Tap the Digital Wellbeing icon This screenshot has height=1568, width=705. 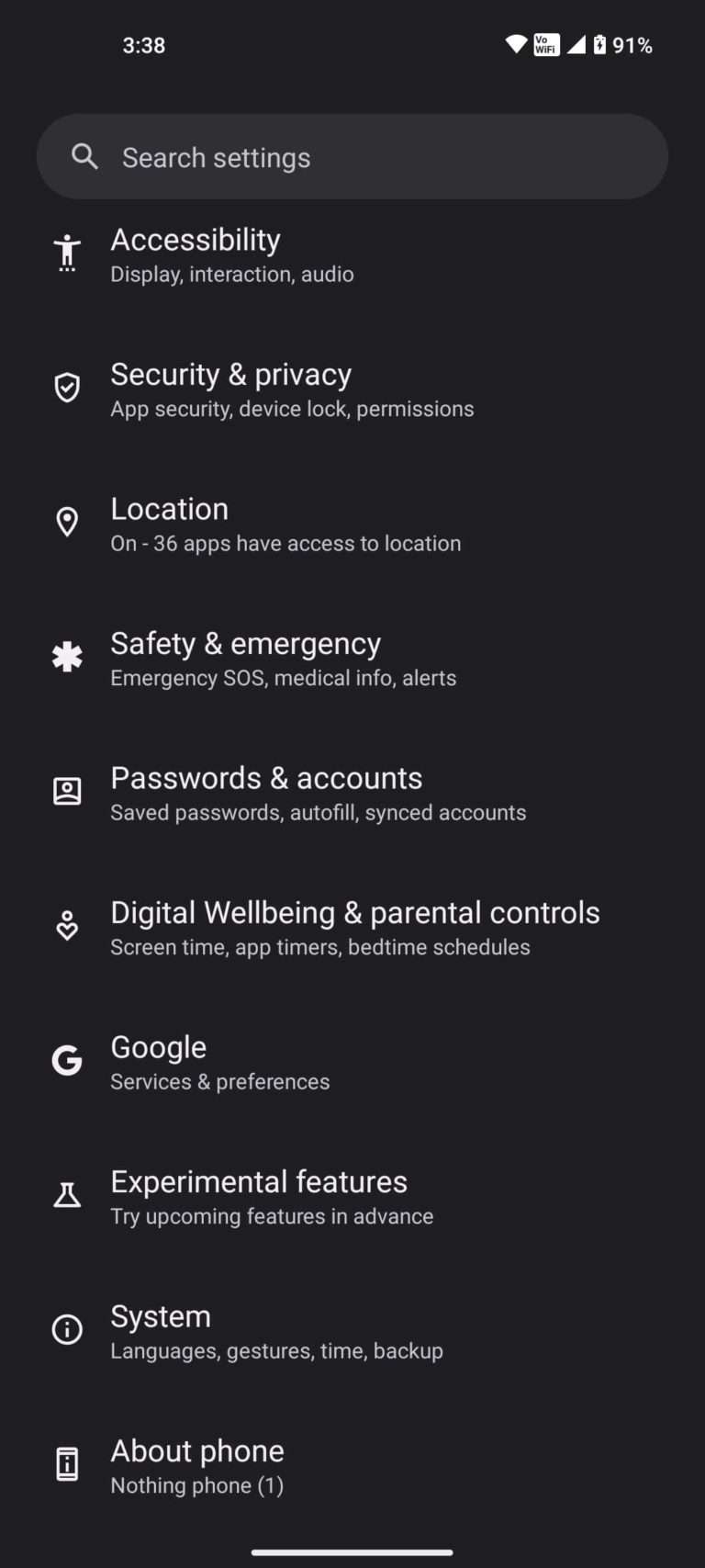coord(67,926)
